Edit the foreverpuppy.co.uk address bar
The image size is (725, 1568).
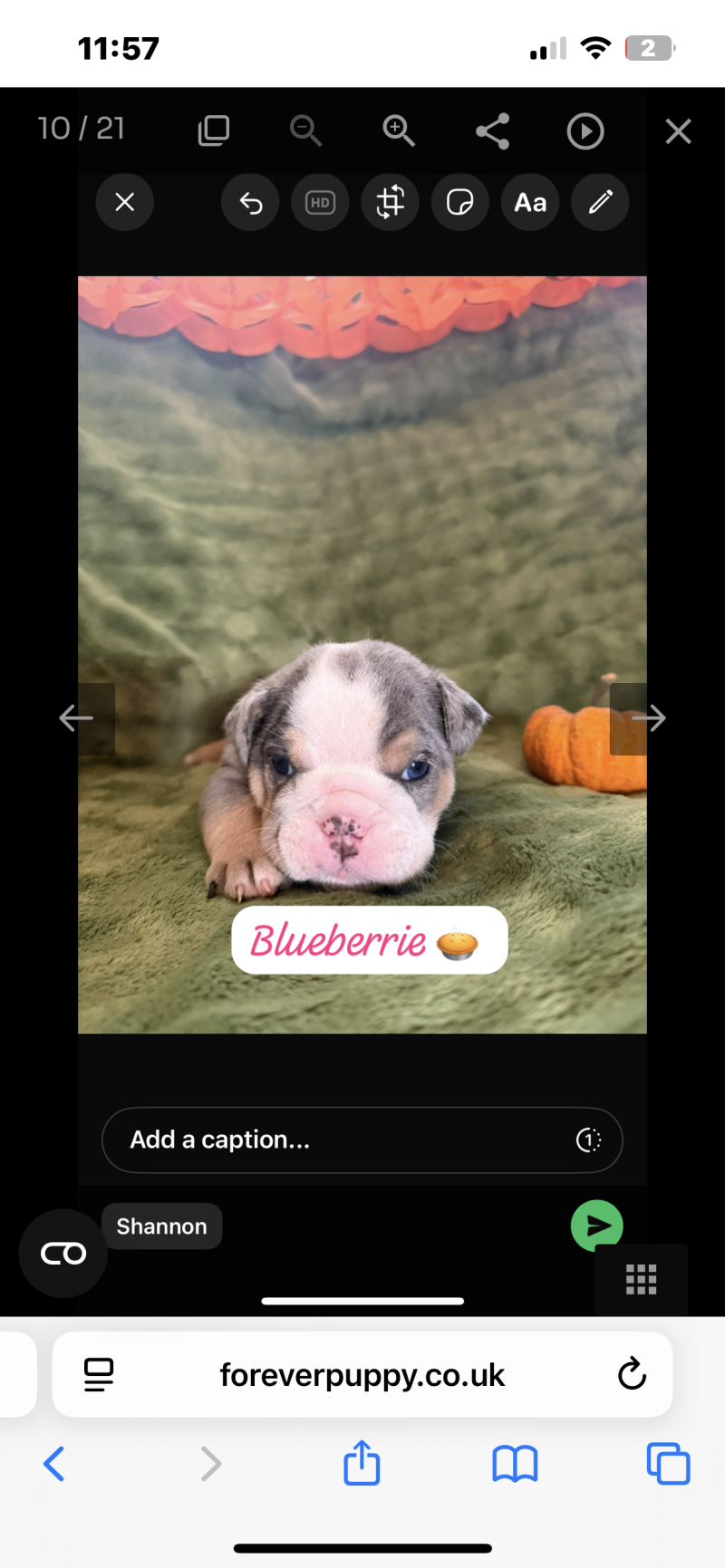tap(362, 1375)
